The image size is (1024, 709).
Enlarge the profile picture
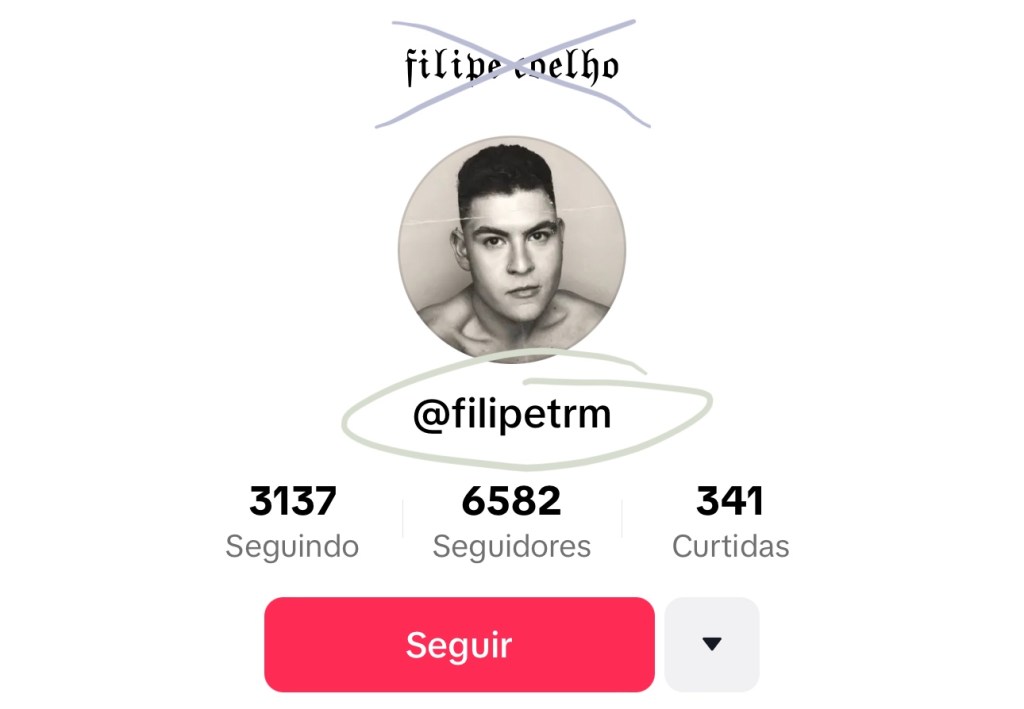(512, 249)
